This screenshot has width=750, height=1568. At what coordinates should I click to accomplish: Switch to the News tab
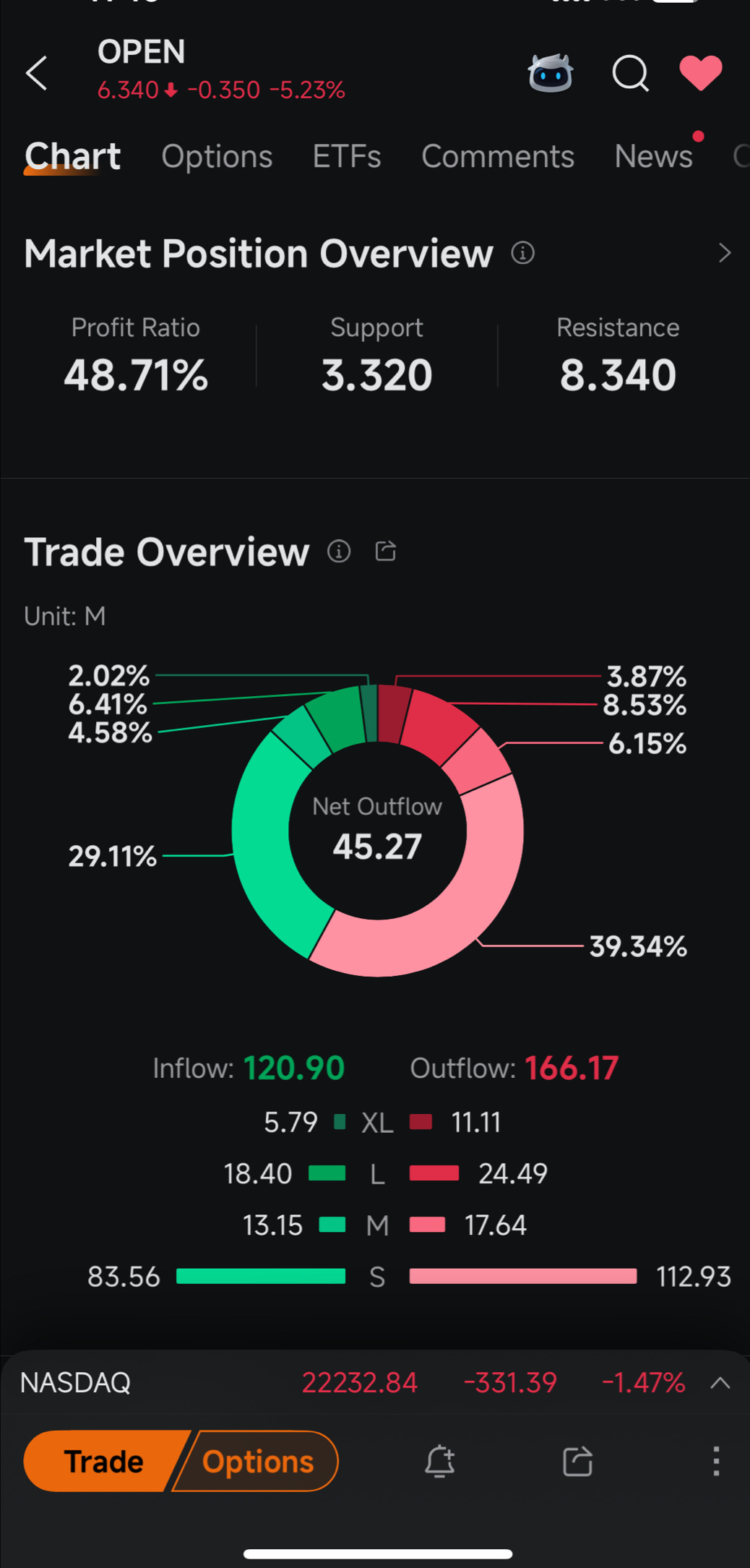coord(654,157)
